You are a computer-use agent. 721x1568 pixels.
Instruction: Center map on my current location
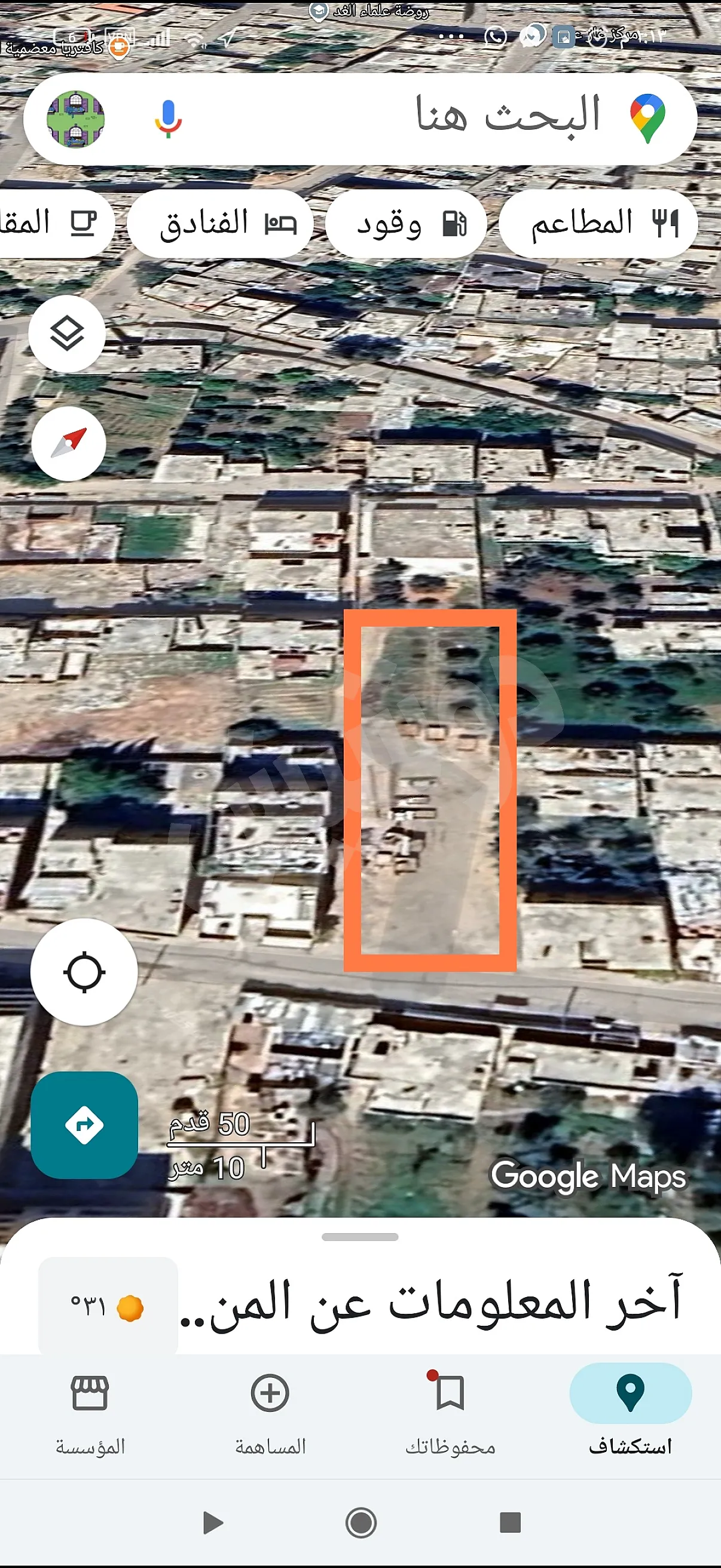[x=84, y=973]
